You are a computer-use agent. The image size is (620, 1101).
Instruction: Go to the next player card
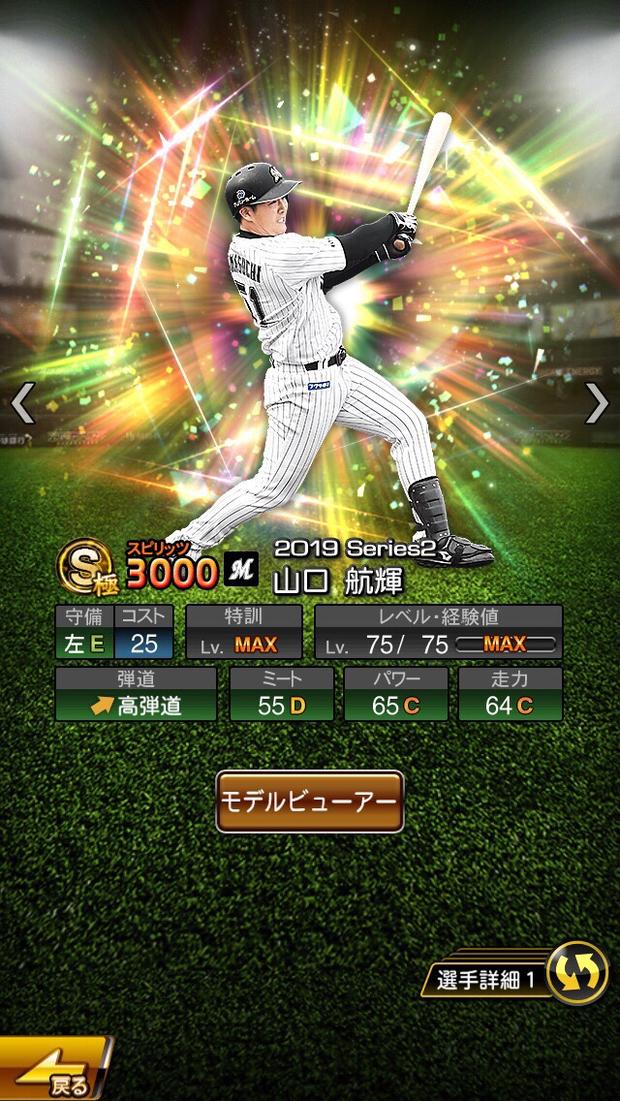[596, 403]
